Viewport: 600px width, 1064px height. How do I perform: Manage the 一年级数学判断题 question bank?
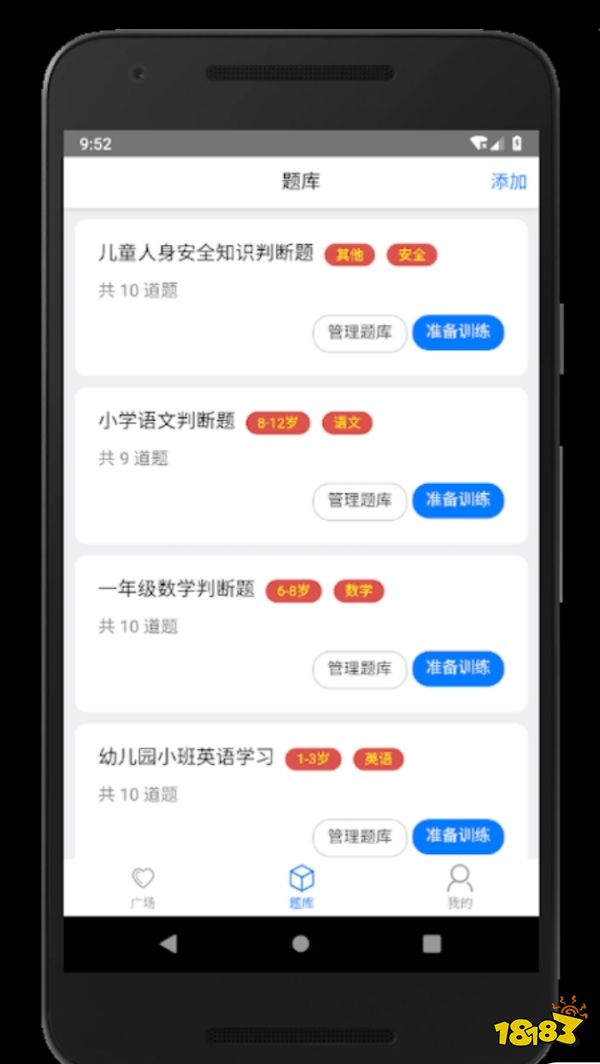coord(360,669)
